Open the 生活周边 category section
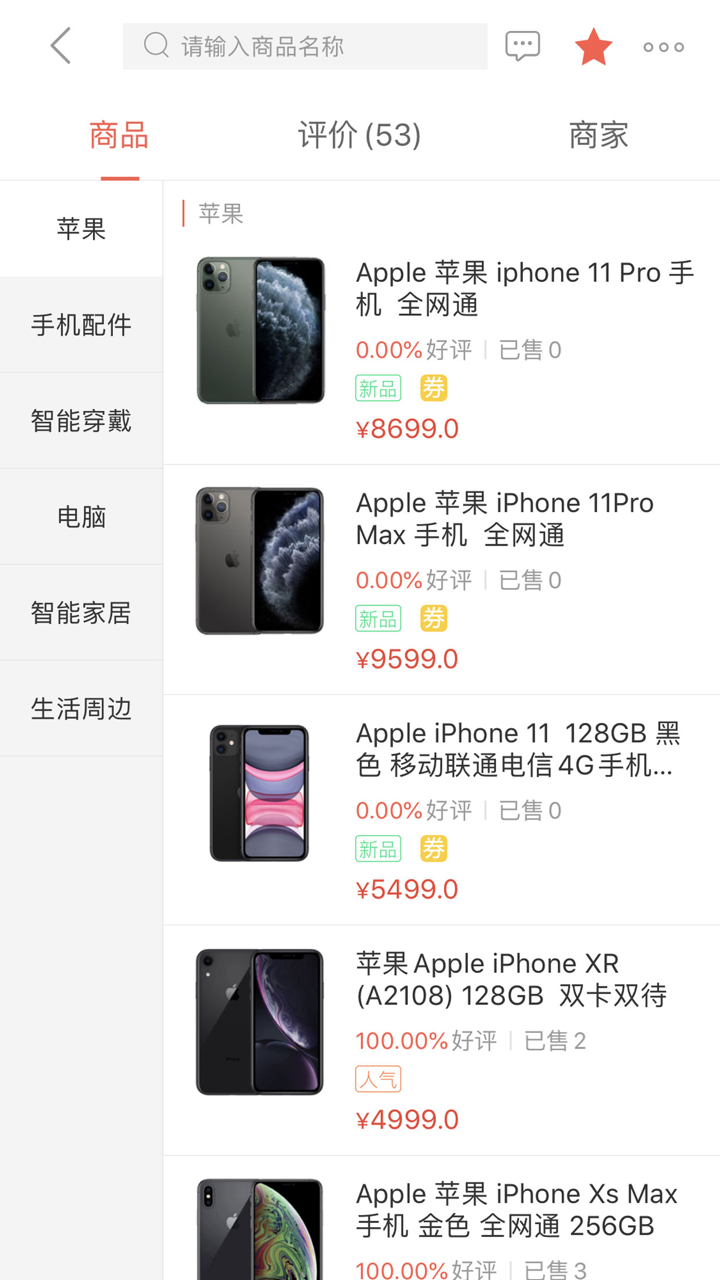 click(x=80, y=708)
